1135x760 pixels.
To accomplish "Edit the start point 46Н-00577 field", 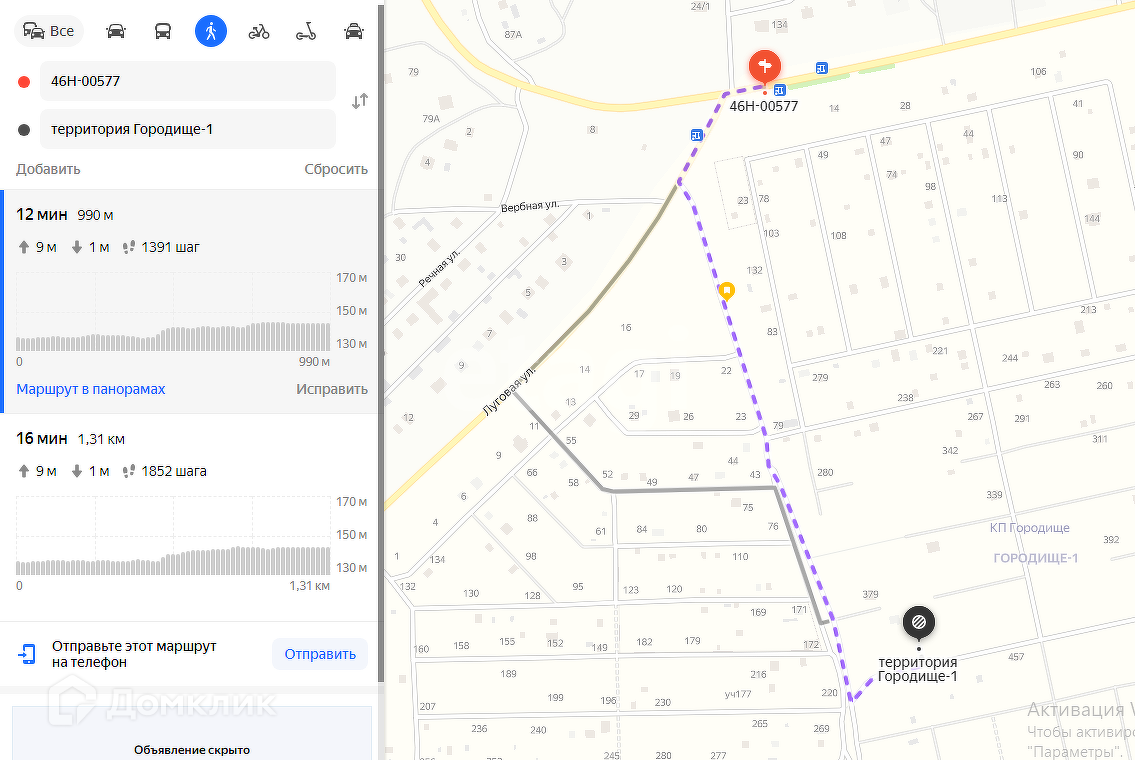I will point(187,81).
